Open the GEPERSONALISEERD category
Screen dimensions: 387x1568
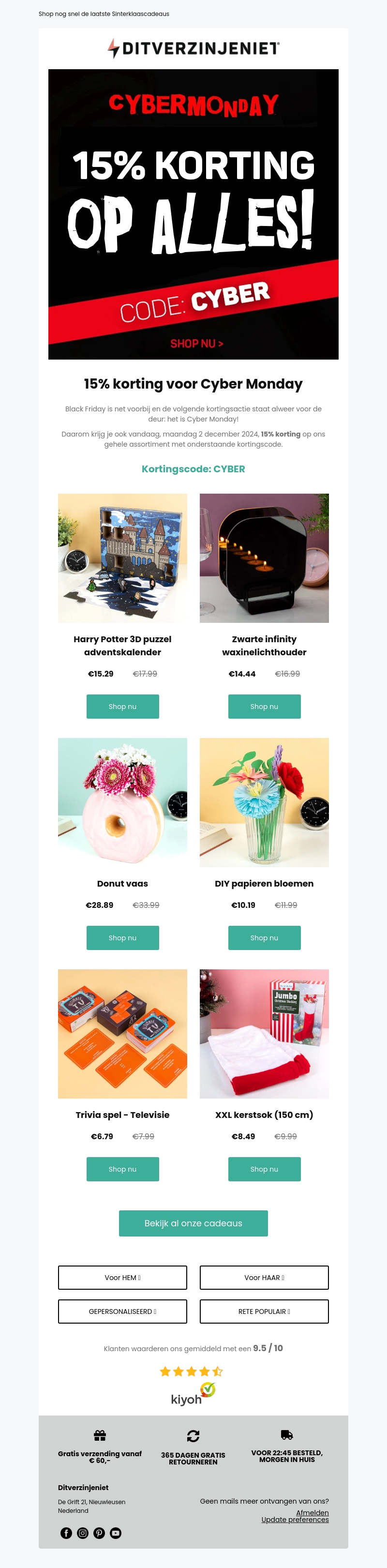(x=122, y=1311)
